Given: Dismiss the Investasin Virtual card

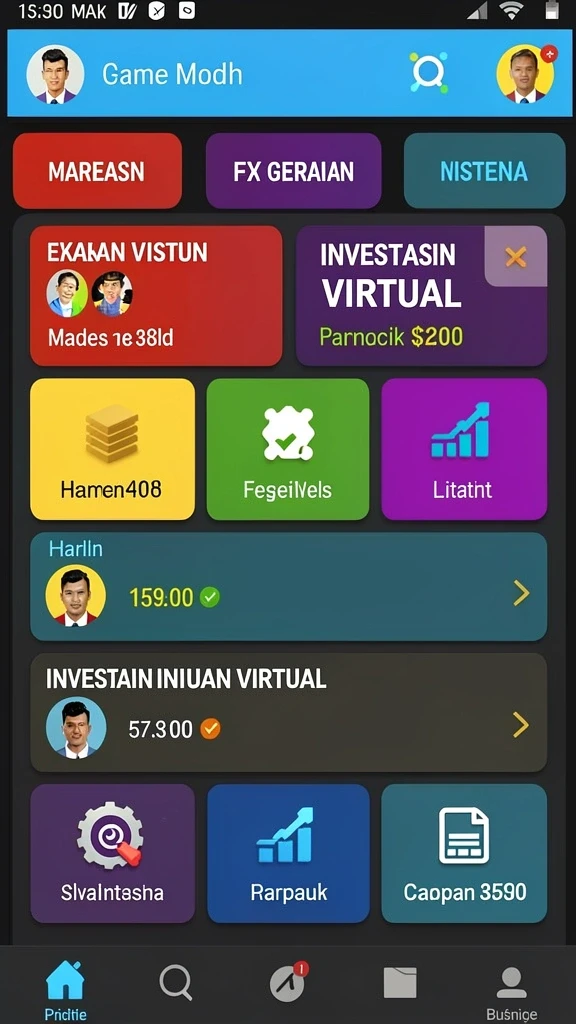Looking at the screenshot, I should [515, 257].
